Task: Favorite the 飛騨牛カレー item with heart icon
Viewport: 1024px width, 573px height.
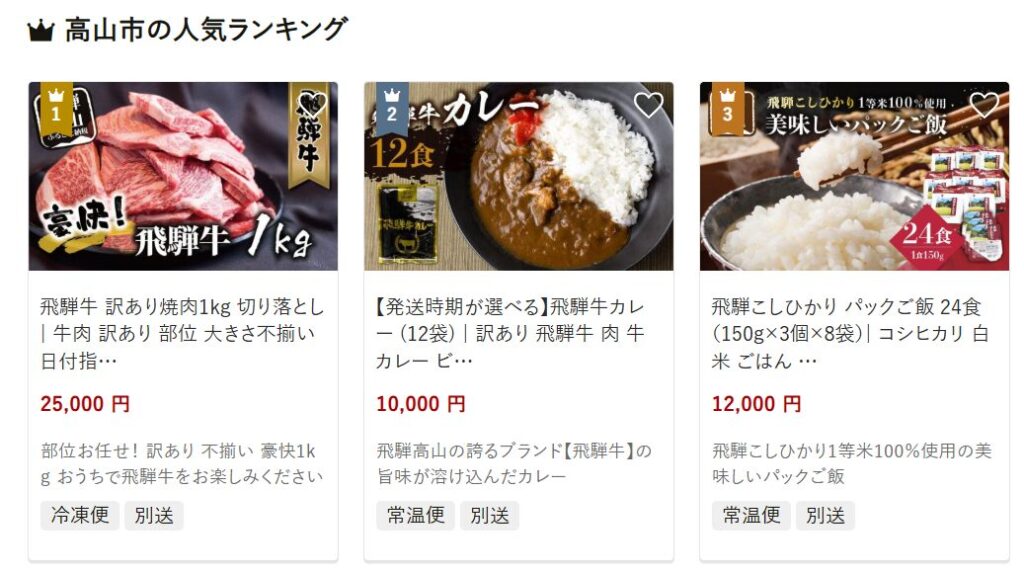Action: (x=648, y=105)
